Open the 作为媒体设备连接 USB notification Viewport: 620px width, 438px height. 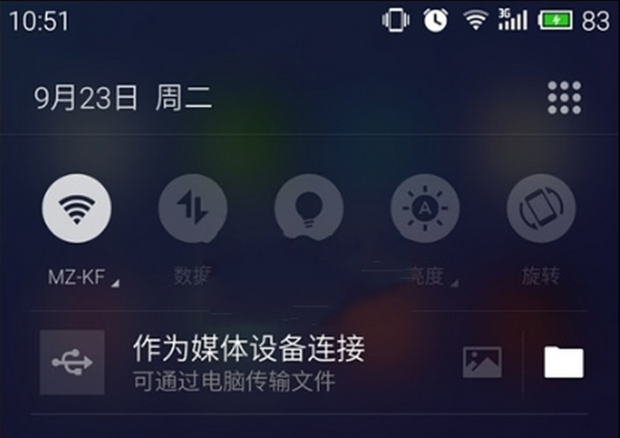[x=248, y=361]
